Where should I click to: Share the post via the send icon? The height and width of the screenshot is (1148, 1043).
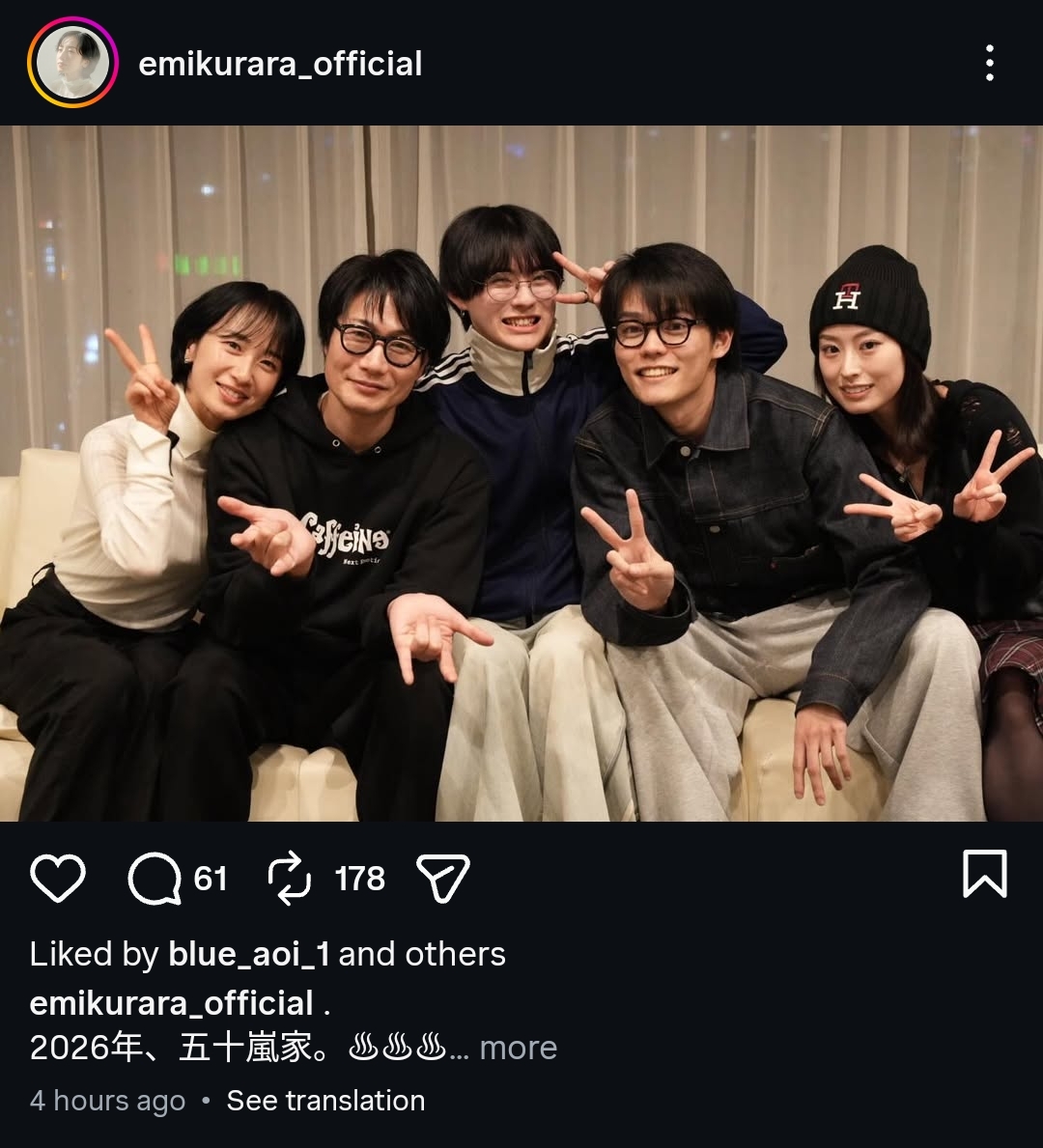[x=442, y=879]
